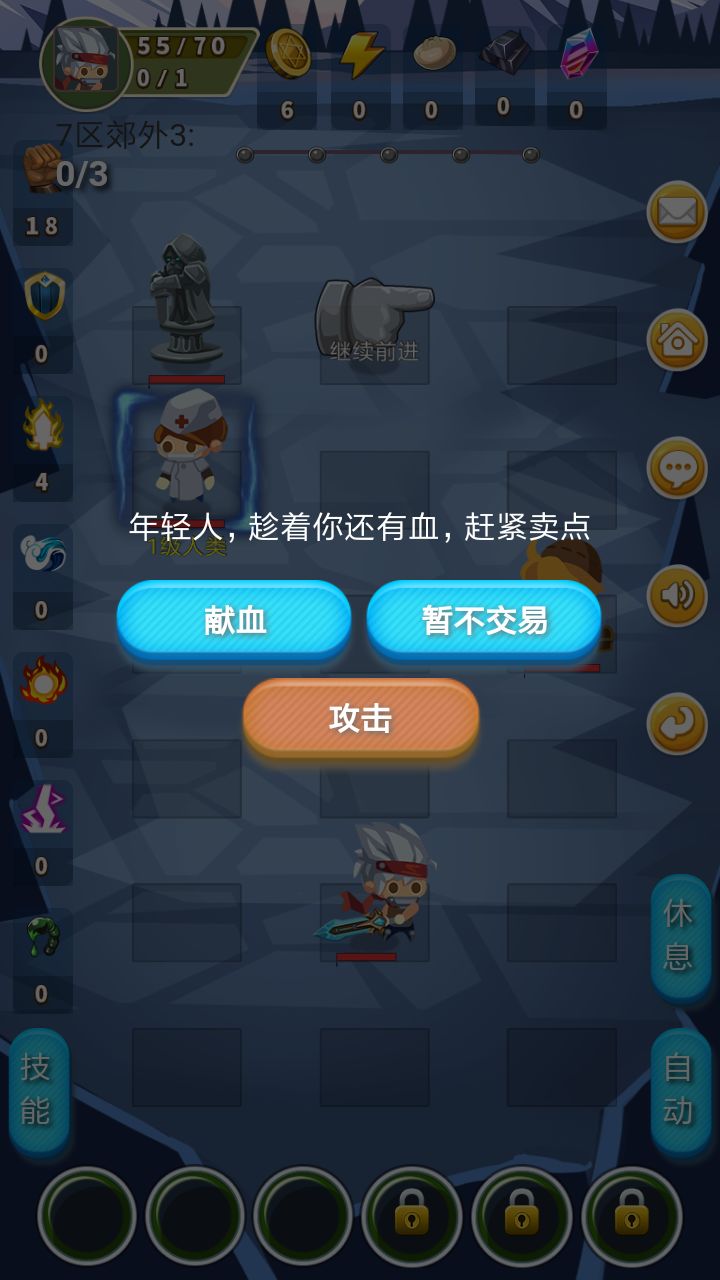Screen dimensions: 720x1280
Task: Open the mail icon on the right
Action: coord(677,213)
